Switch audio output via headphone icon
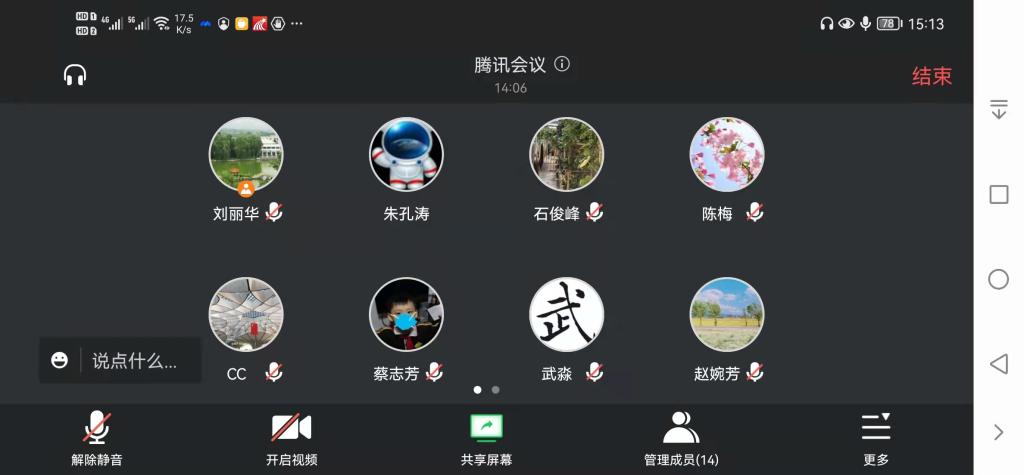1024x475 pixels. 75,75
